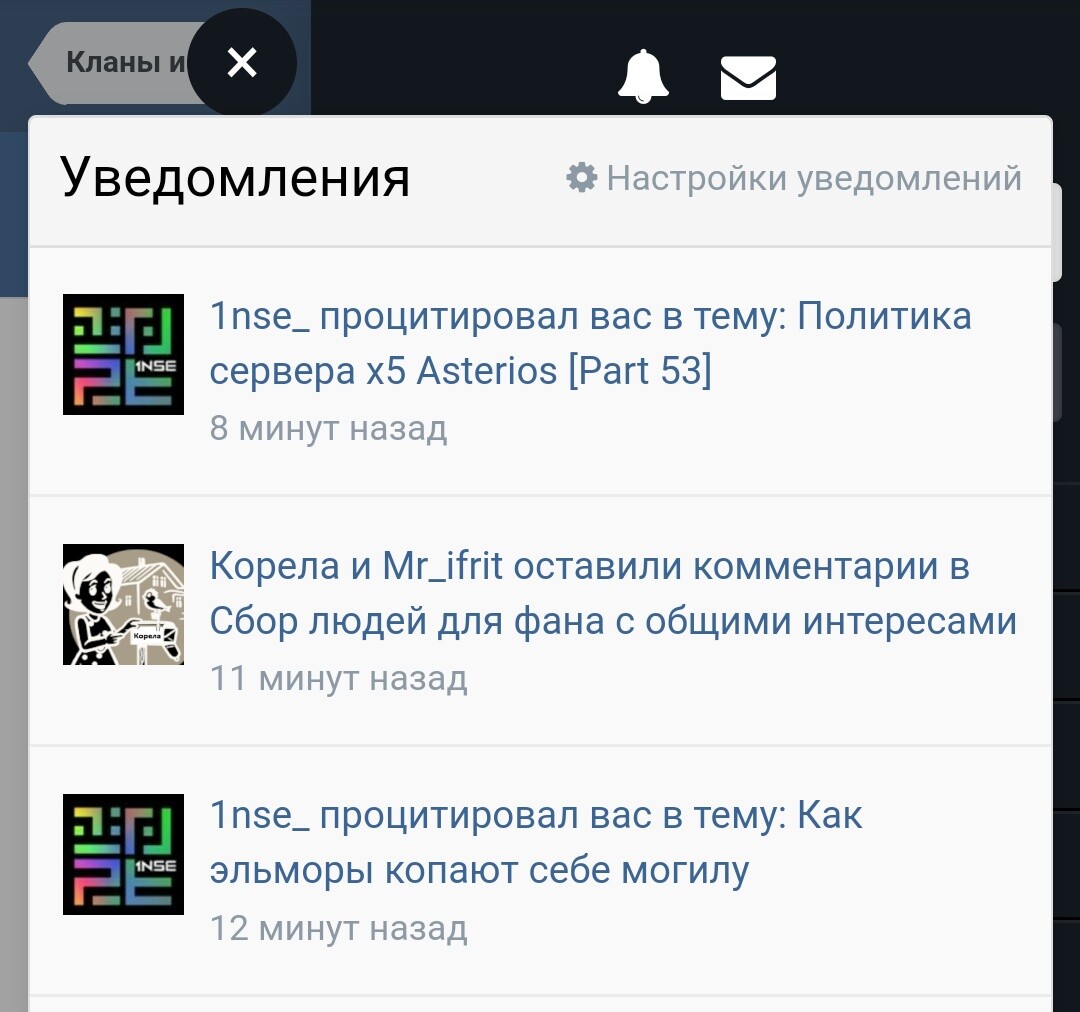The height and width of the screenshot is (1012, 1080).
Task: Open notification about Политика сервера x5 Asterios
Action: tap(590, 344)
